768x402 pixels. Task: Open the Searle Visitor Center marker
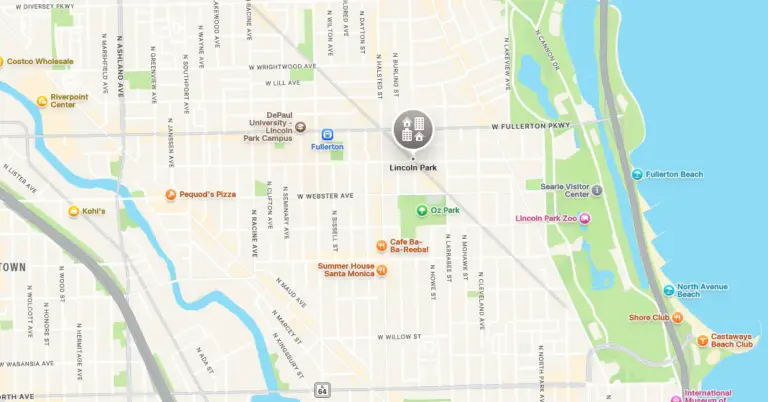597,190
